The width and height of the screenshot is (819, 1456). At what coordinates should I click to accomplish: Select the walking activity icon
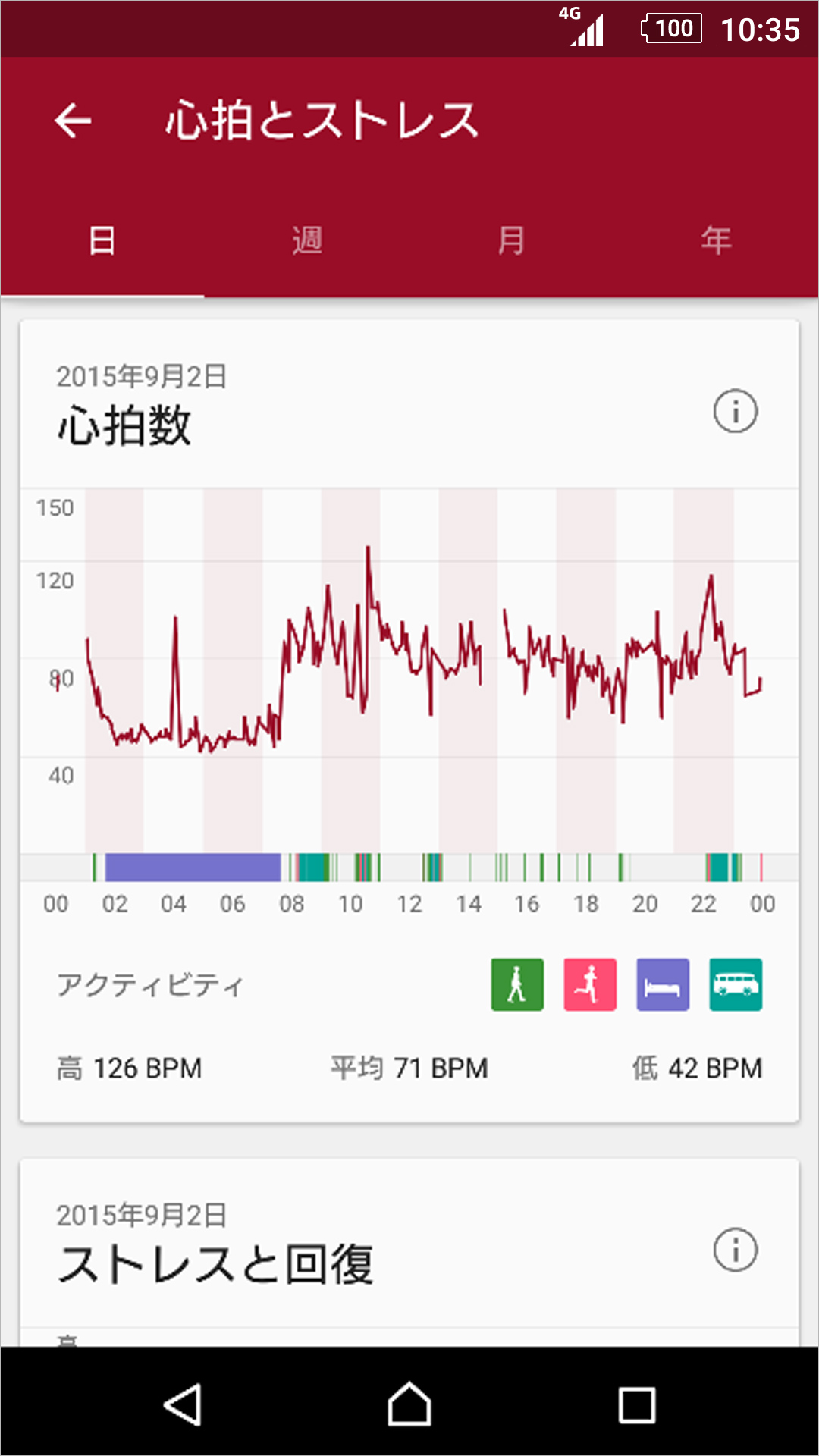pos(516,986)
